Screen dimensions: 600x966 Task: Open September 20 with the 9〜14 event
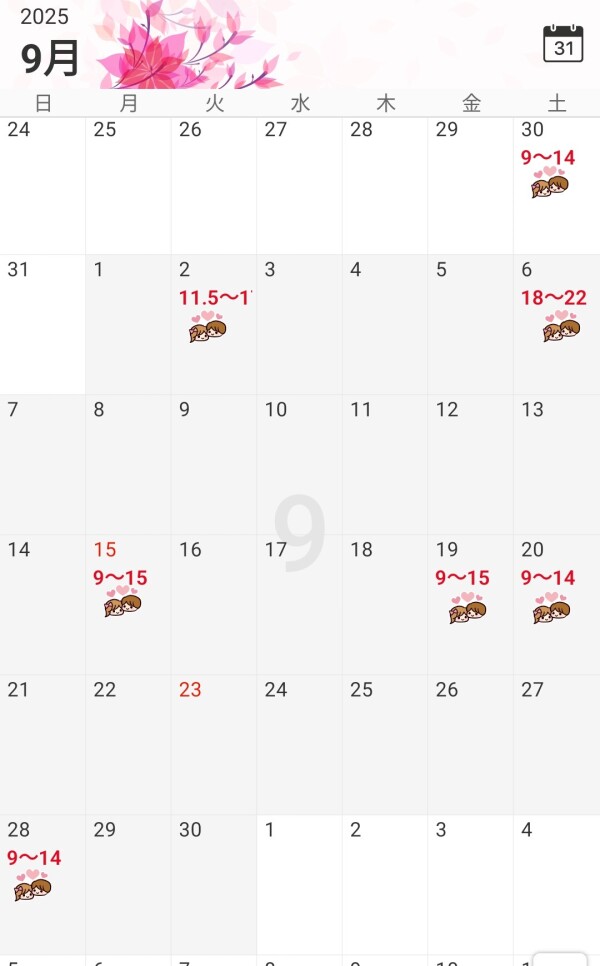[x=556, y=604]
